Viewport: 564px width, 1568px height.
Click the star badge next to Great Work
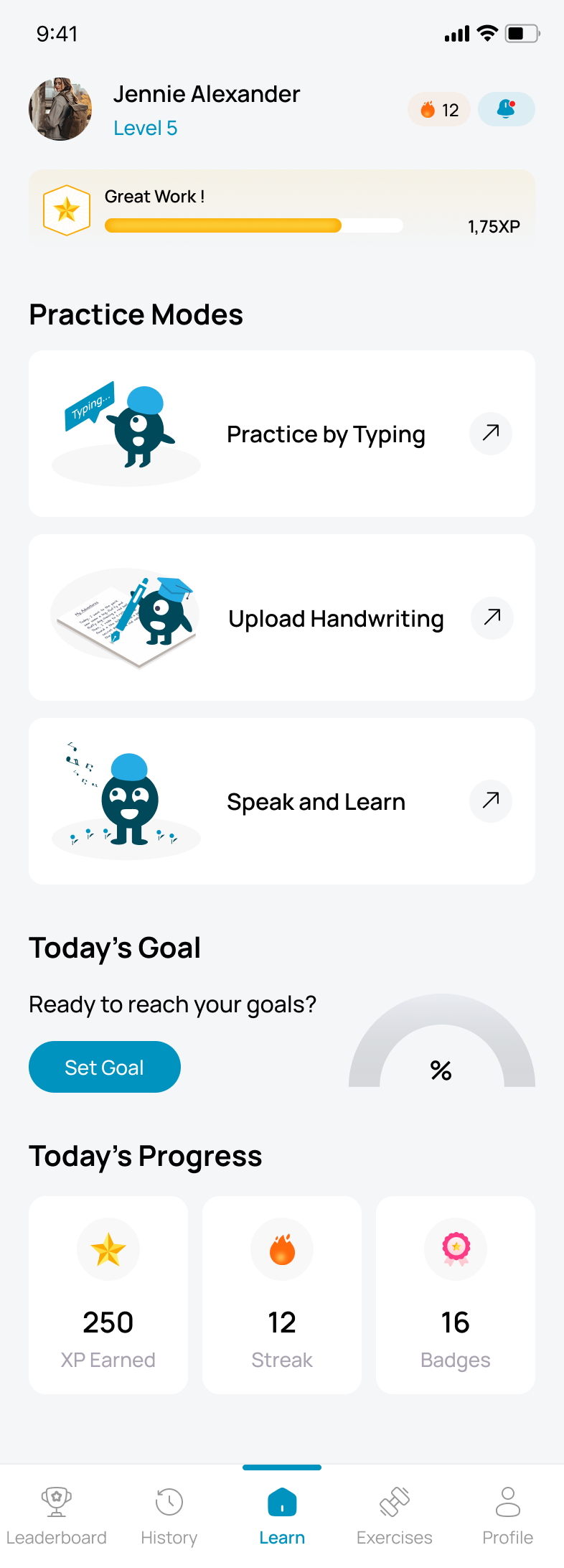tap(66, 208)
